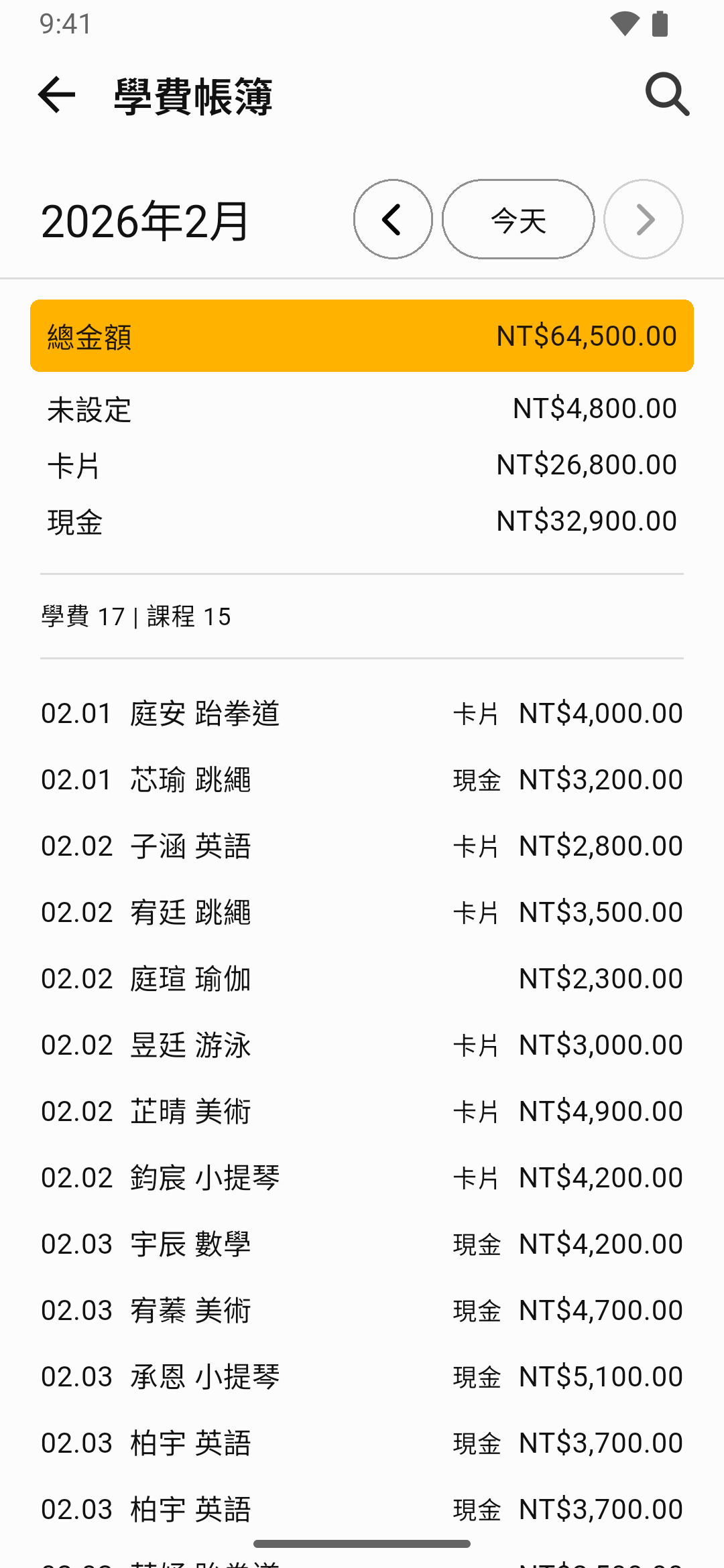Tap the battery status icon

point(660,22)
